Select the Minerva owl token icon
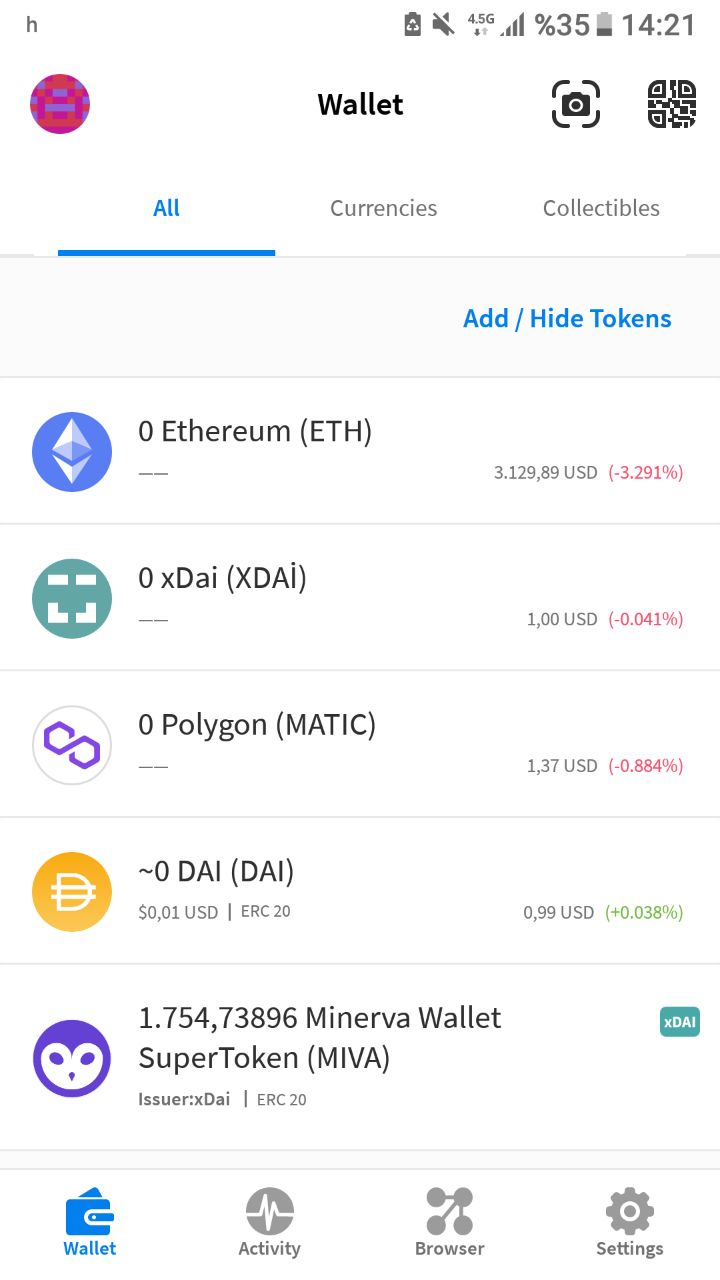Screen dimensions: 720x1280 (71, 1056)
